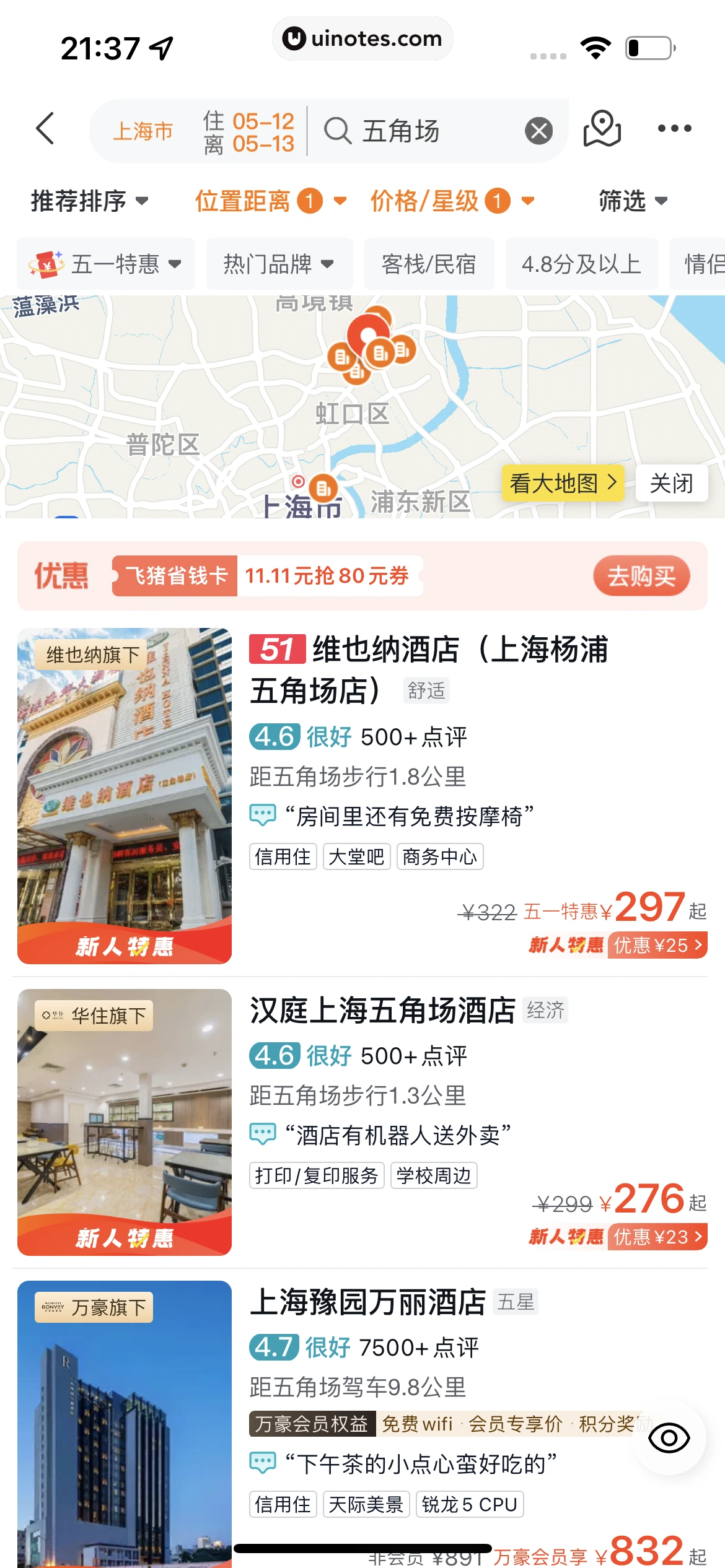Screen dimensions: 725x1568
Task: Filter by 客栈/民宿
Action: [429, 264]
